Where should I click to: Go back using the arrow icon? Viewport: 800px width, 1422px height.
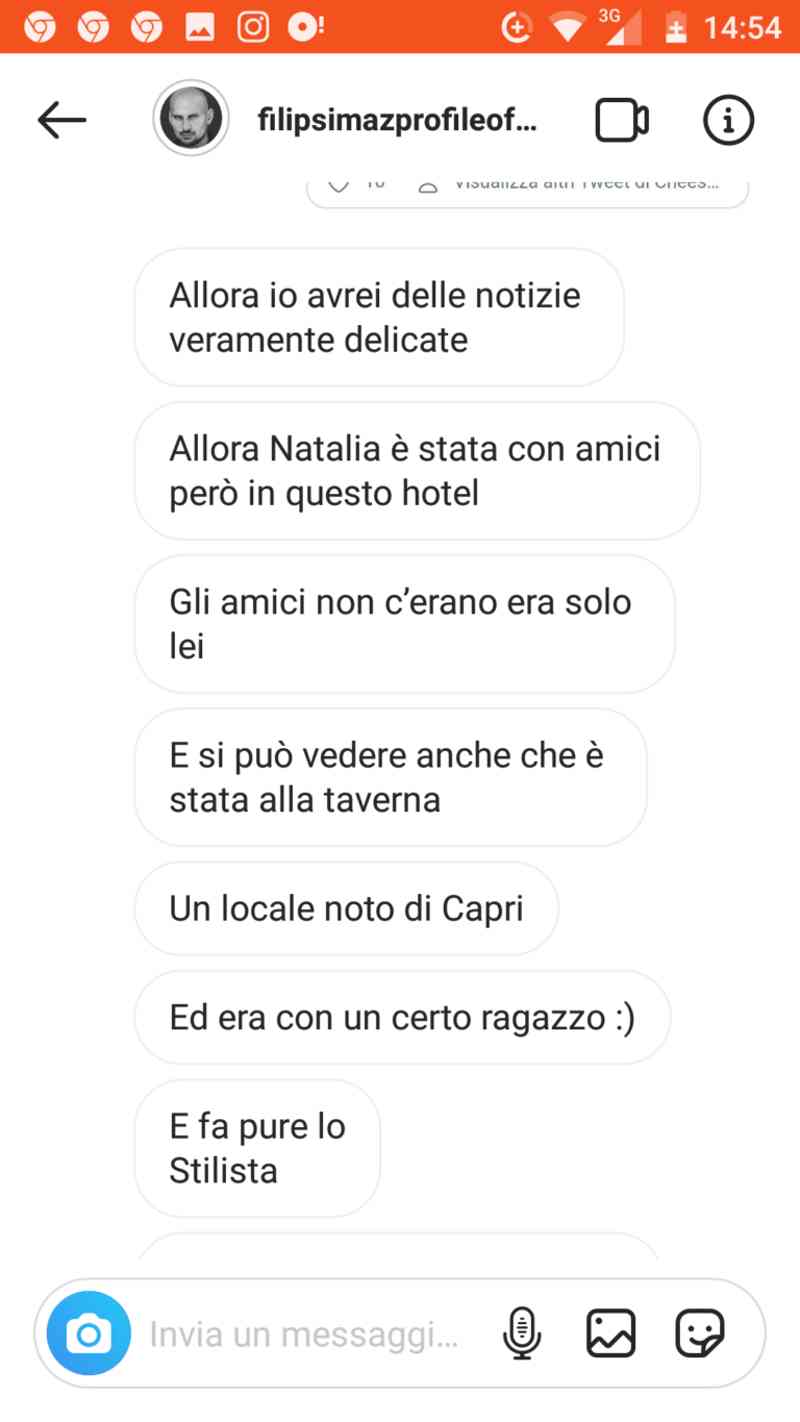[62, 121]
